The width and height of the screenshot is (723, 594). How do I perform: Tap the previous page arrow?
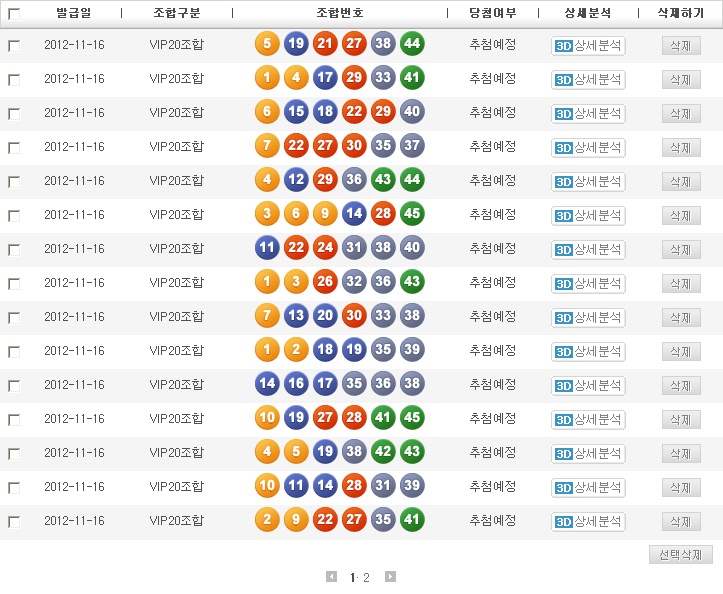[332, 577]
